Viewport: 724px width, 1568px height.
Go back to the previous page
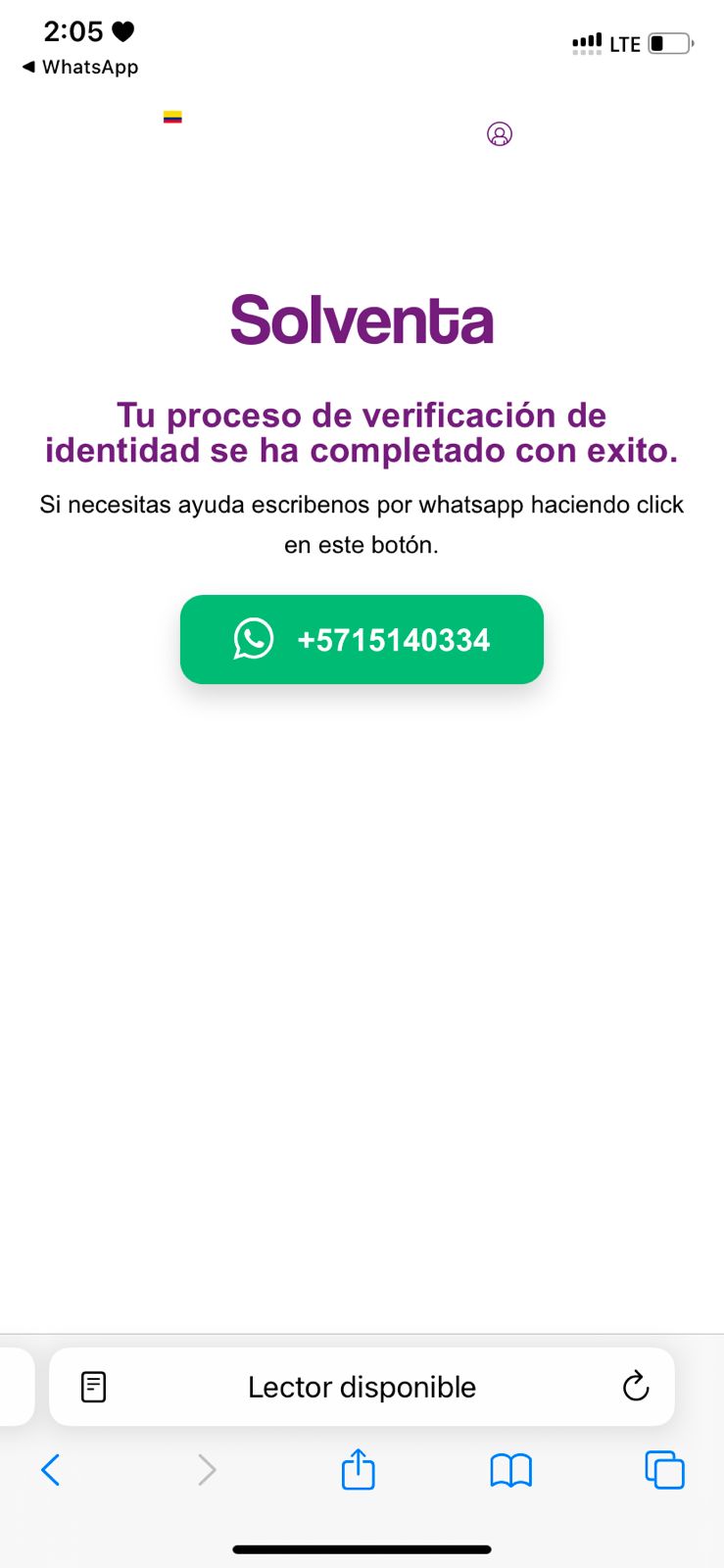[x=51, y=1470]
